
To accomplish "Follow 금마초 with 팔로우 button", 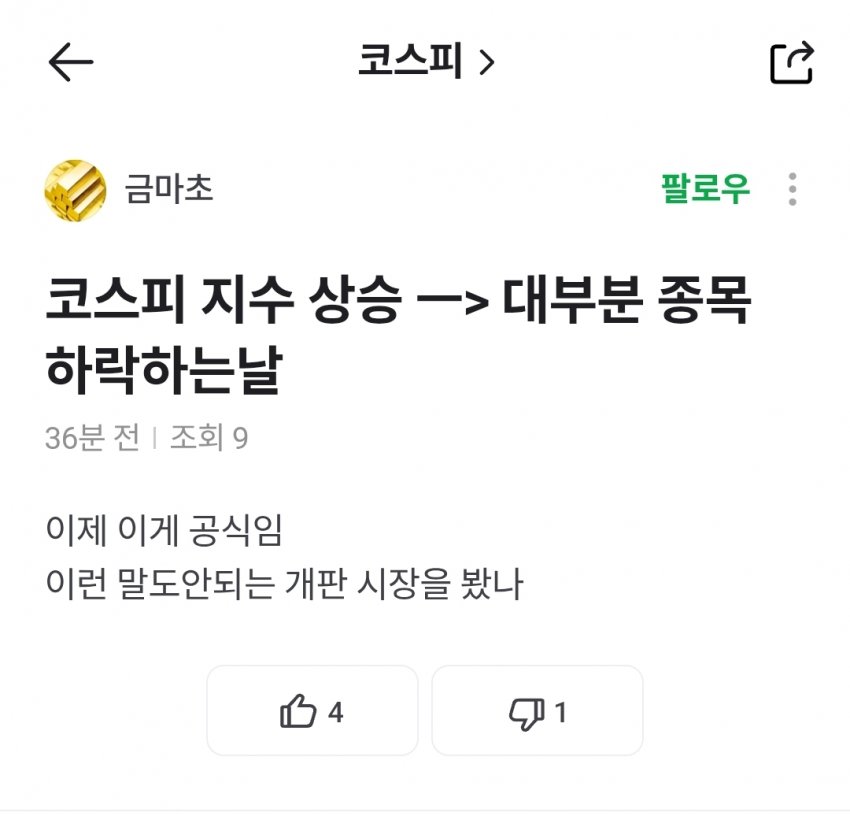I will coord(705,189).
